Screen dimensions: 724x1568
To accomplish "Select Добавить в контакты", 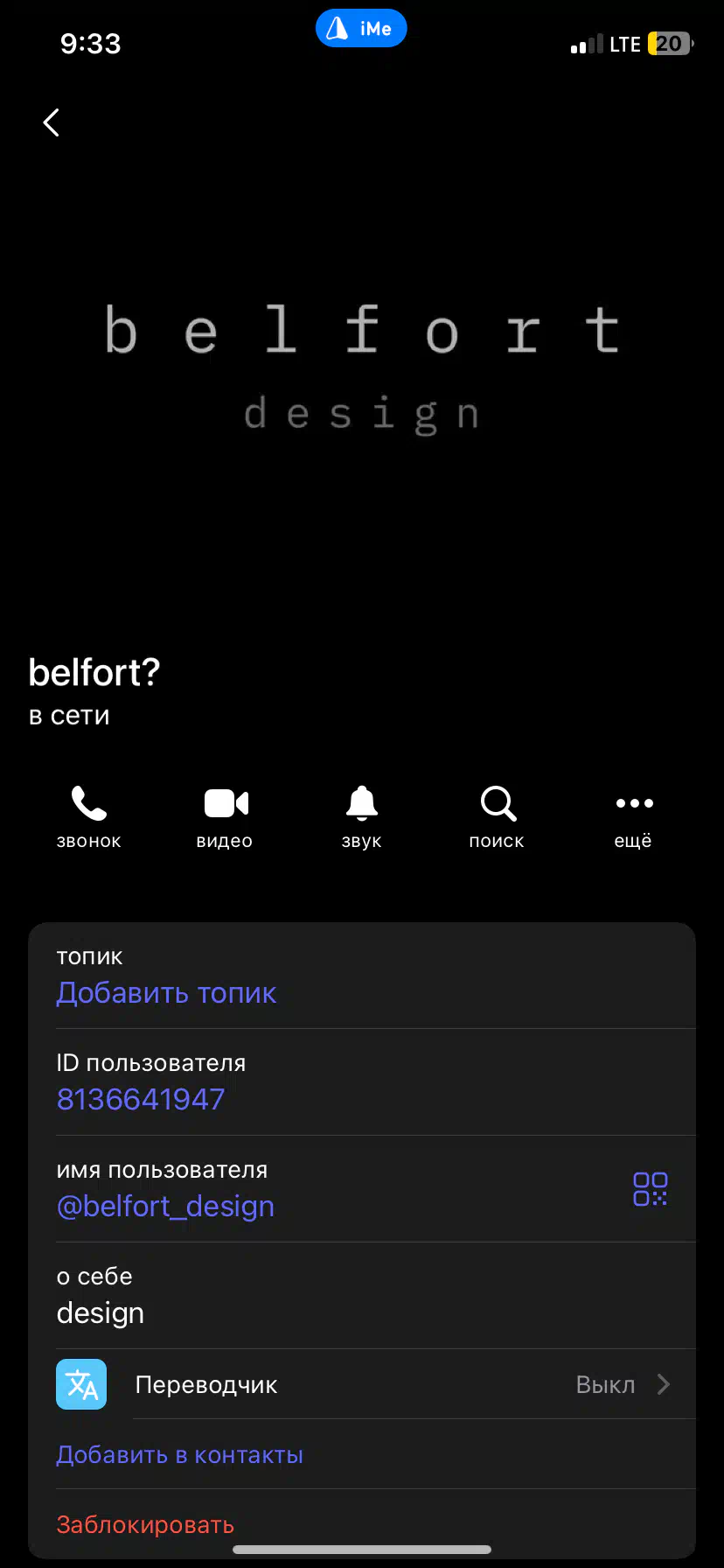I will tap(179, 1455).
